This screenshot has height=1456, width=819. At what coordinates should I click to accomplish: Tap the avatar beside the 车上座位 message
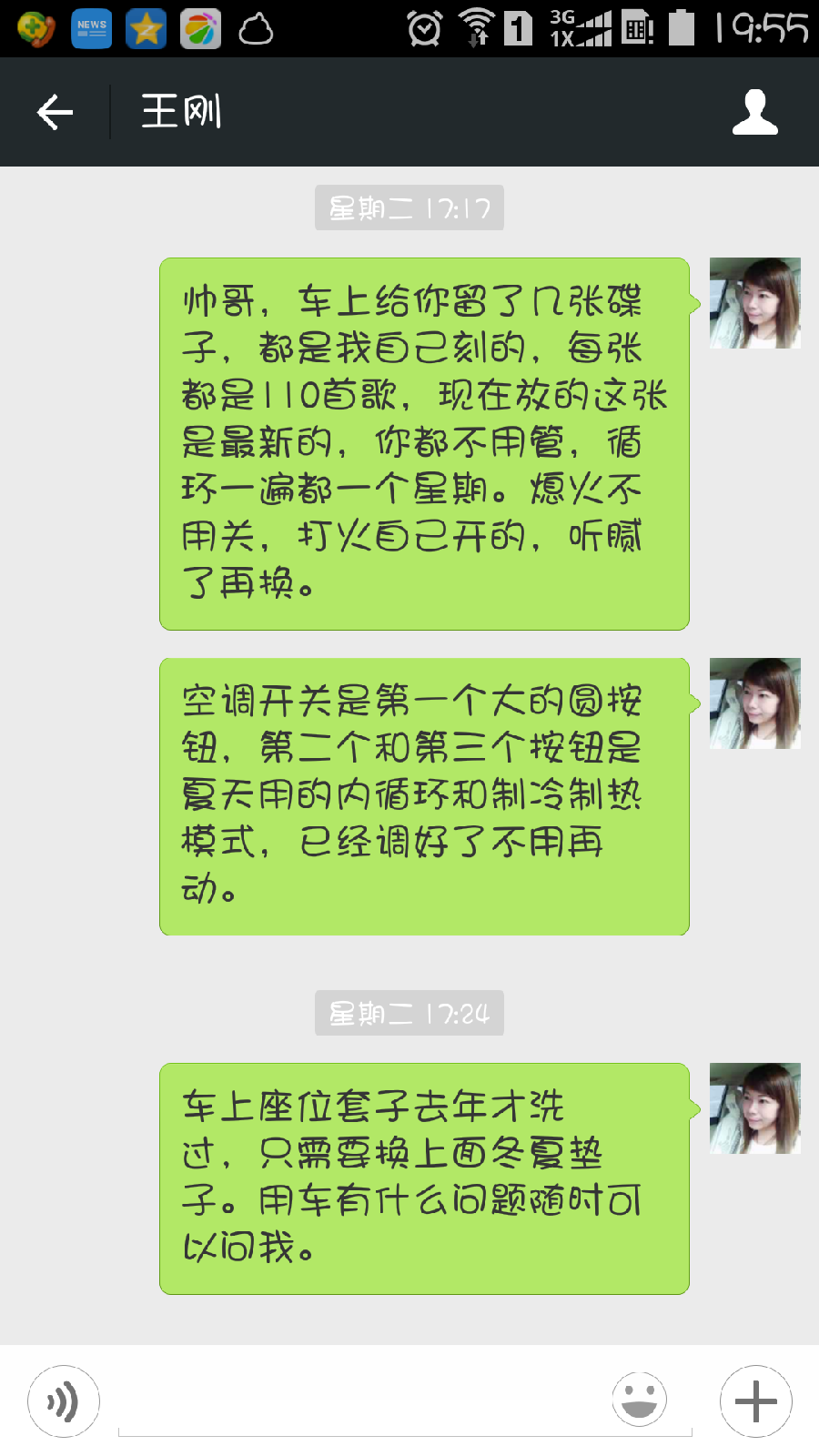click(x=754, y=1108)
